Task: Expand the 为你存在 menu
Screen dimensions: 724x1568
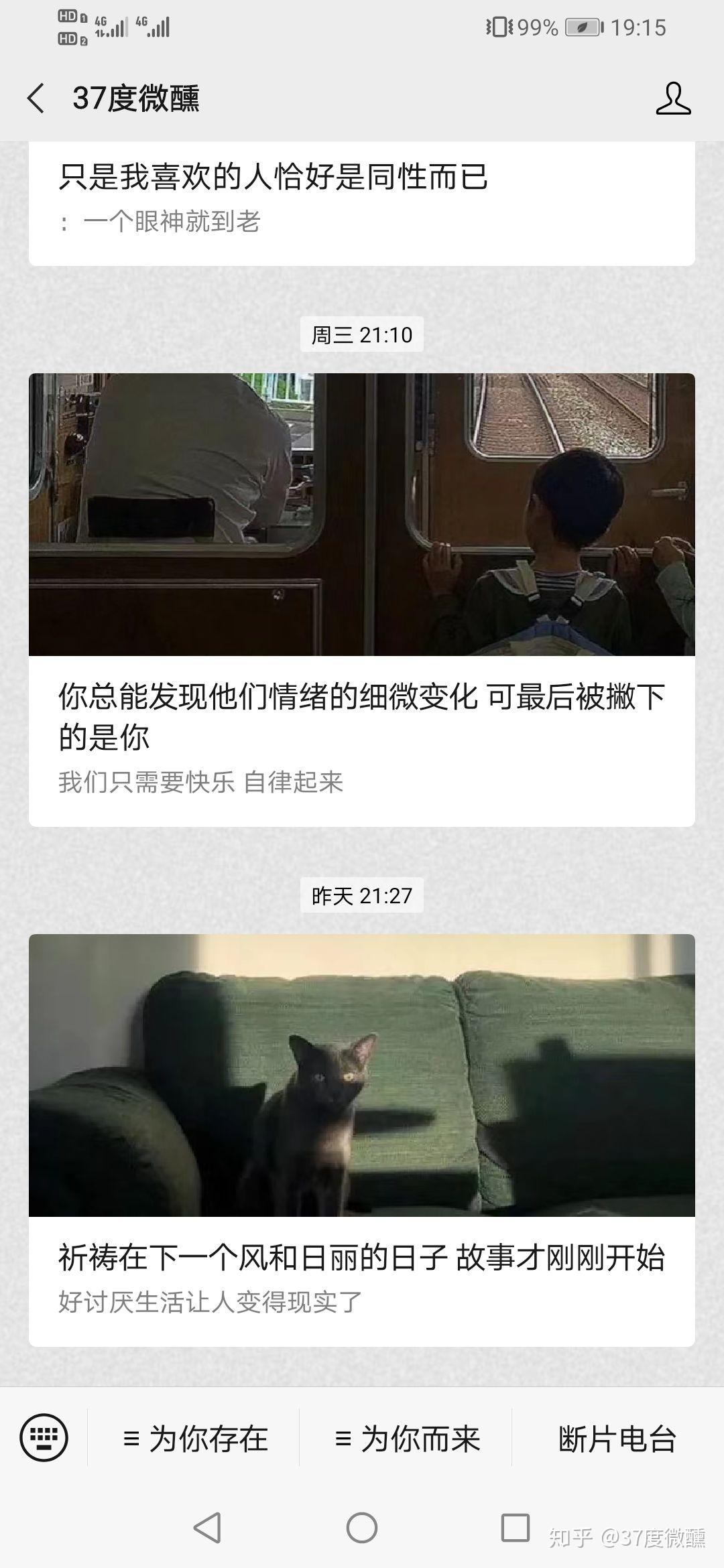Action: tap(194, 1439)
